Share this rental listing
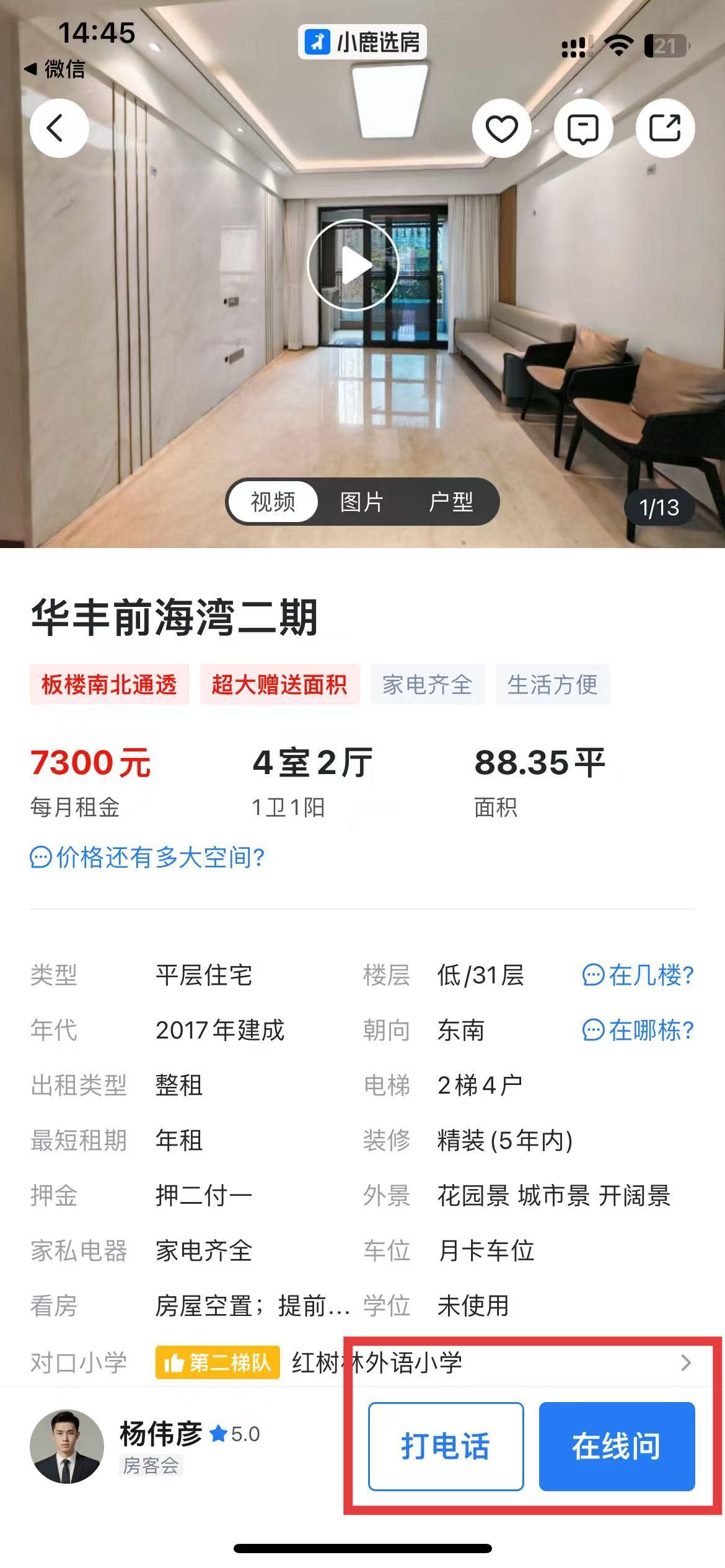The width and height of the screenshot is (725, 1568). point(664,128)
